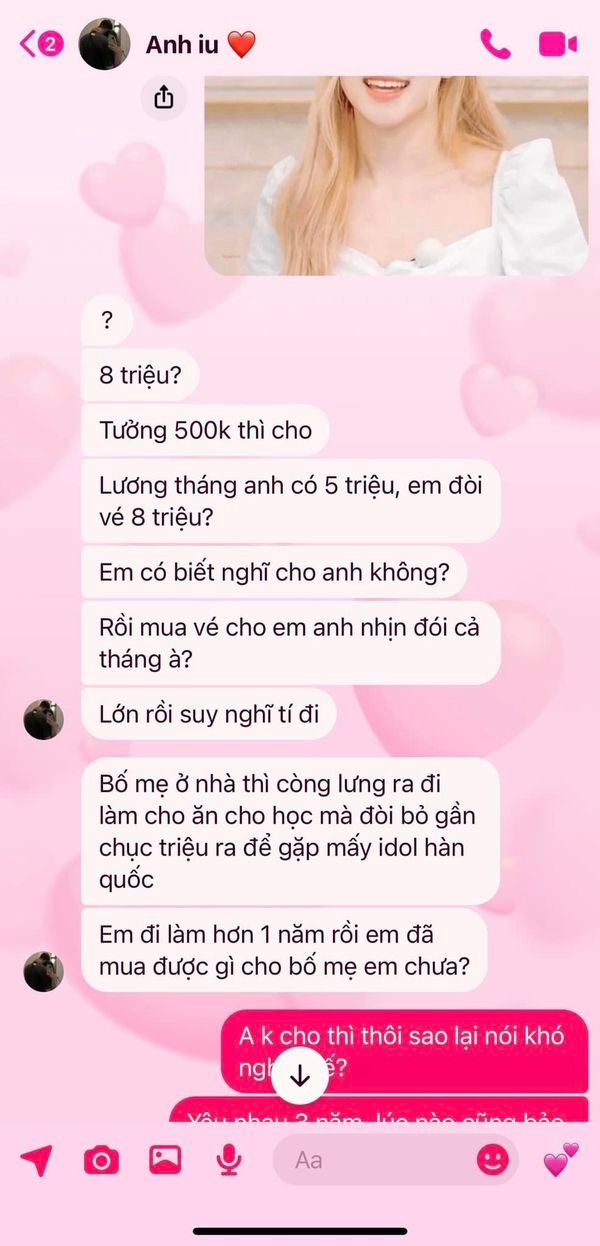
Task: Send the pink hearts quick reaction
Action: [x=560, y=1160]
